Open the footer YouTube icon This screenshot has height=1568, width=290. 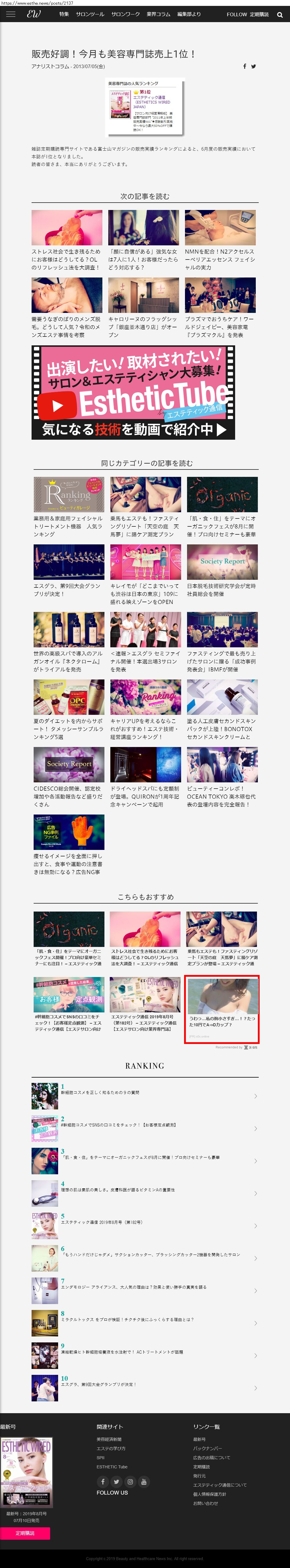144,1482
